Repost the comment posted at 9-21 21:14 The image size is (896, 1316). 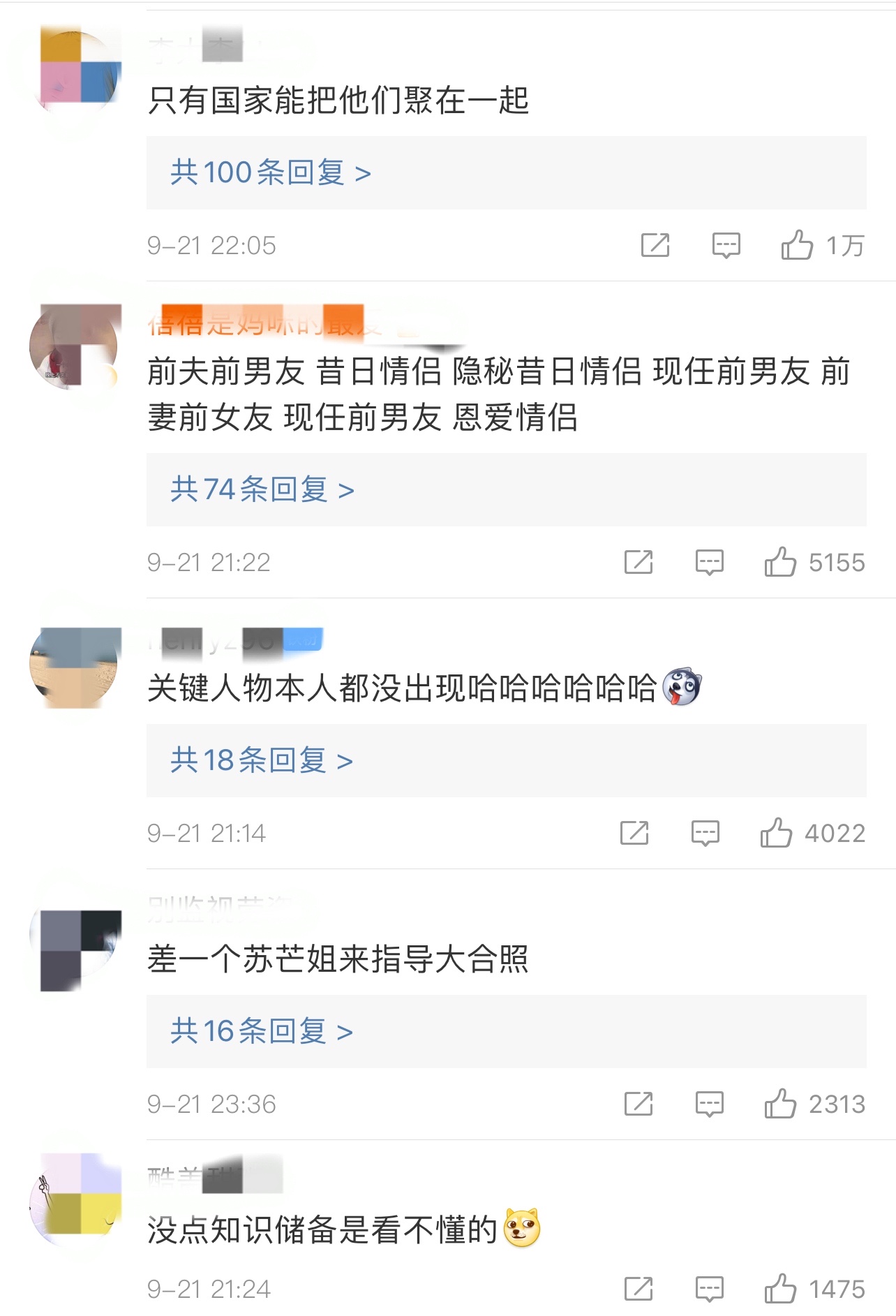634,833
